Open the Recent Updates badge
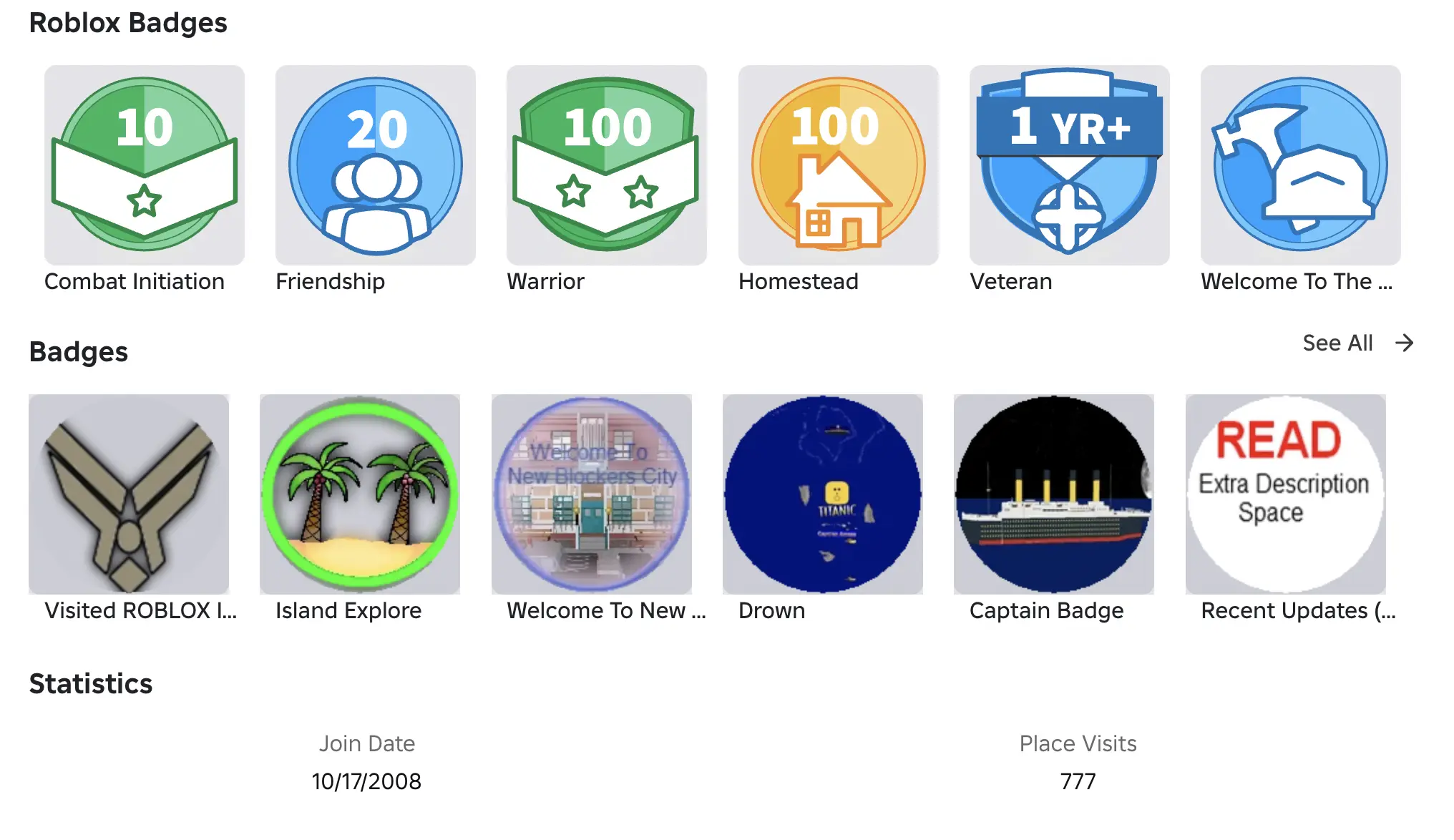1454x840 pixels. tap(1285, 494)
